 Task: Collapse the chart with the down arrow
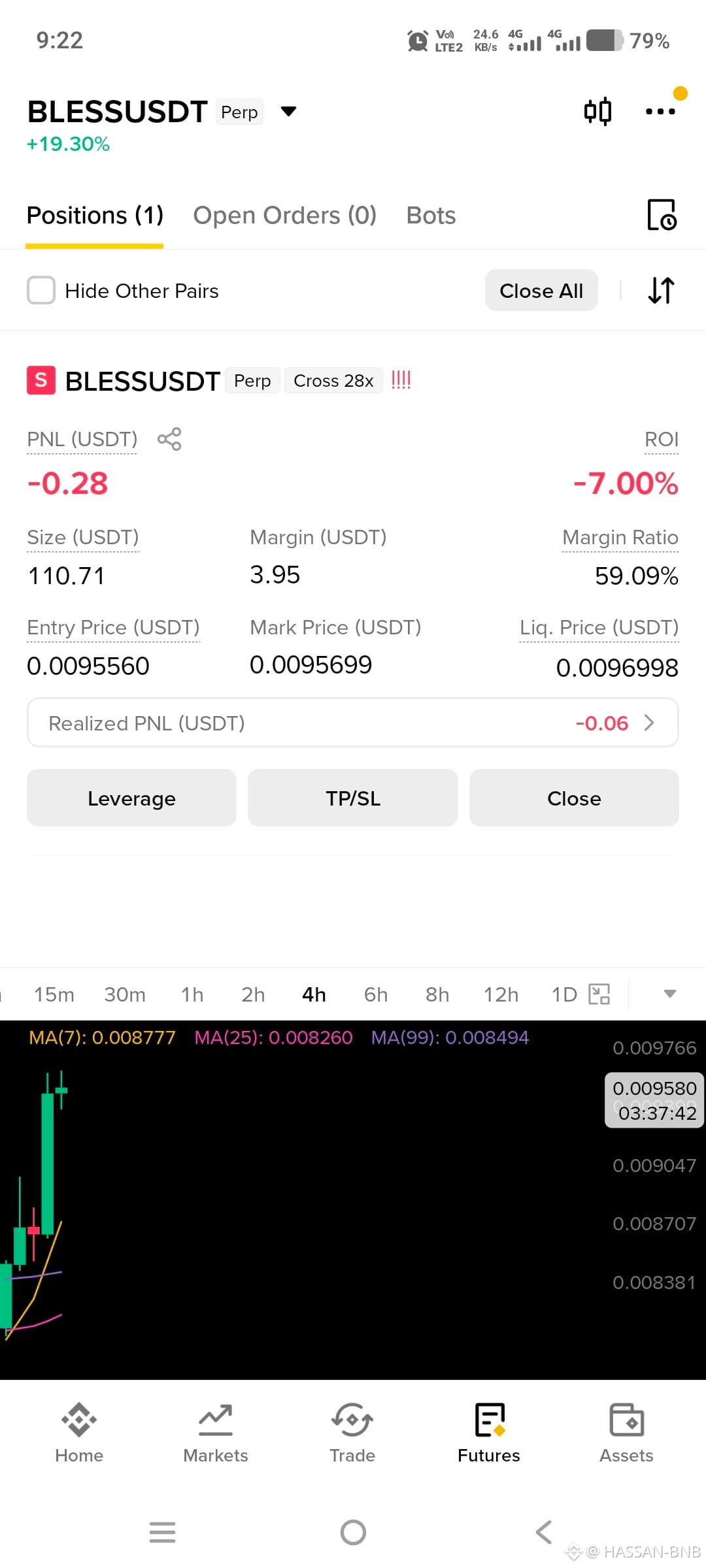coord(669,994)
